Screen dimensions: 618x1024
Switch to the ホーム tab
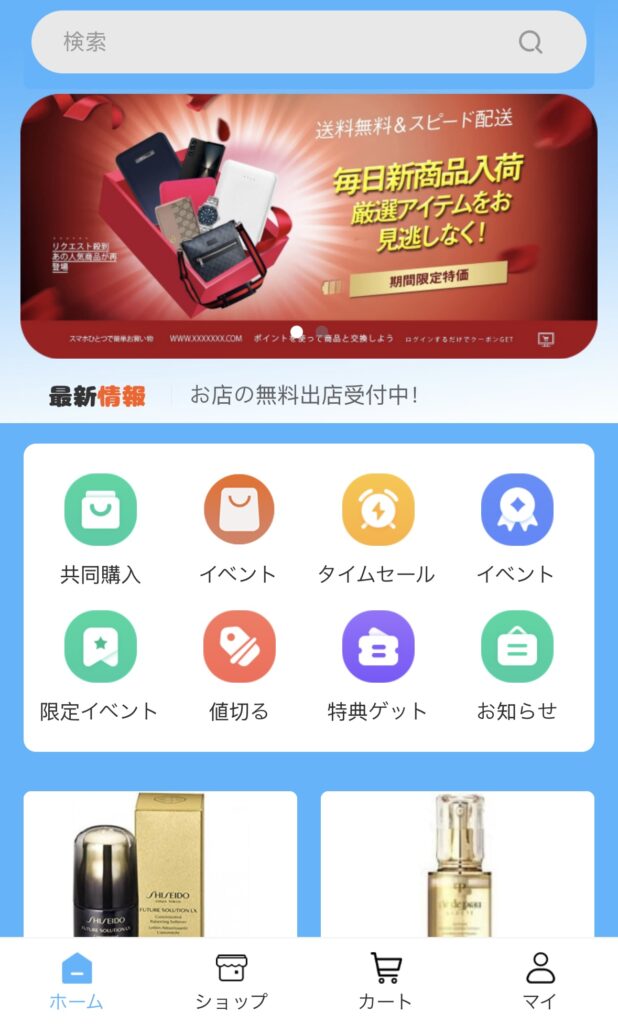pyautogui.click(x=76, y=982)
